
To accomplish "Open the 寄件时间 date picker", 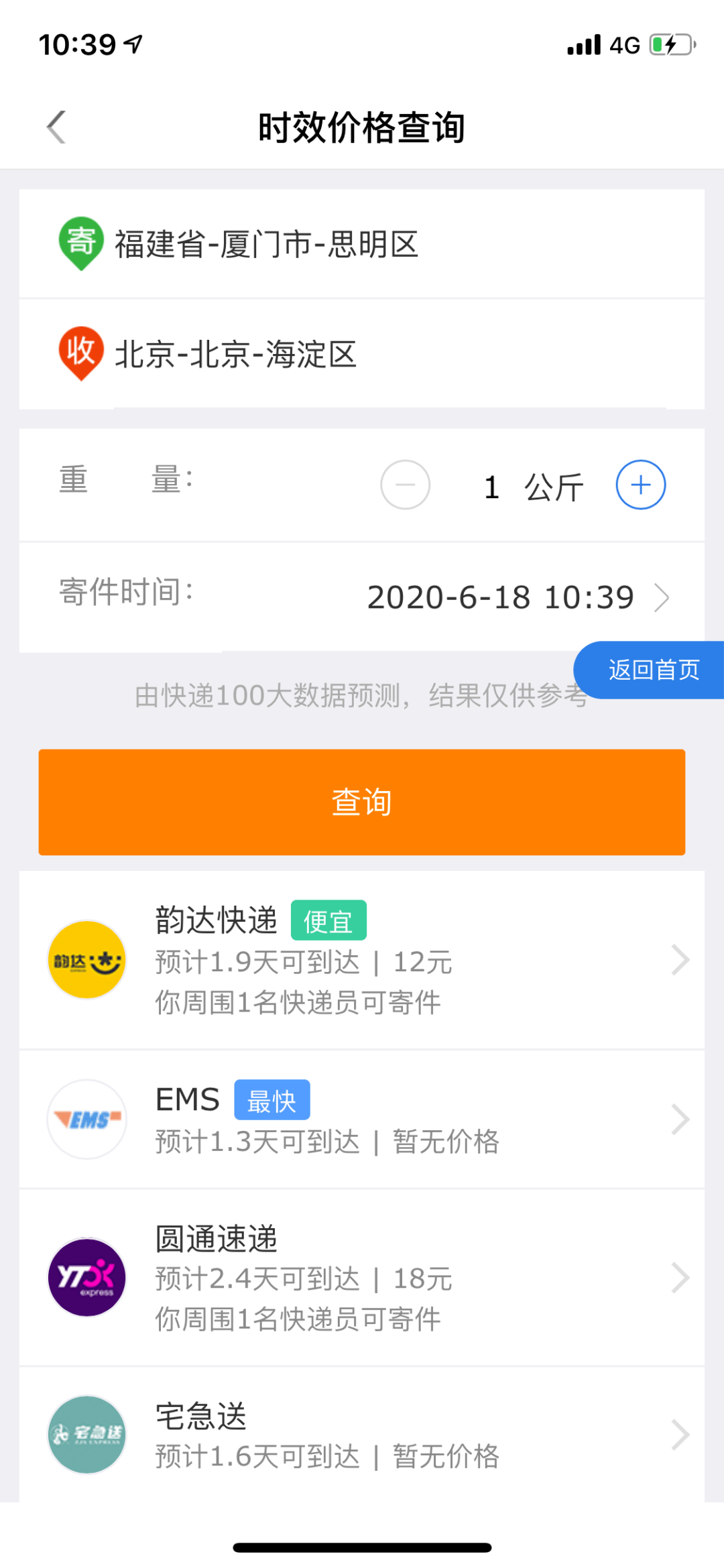I will tap(516, 597).
